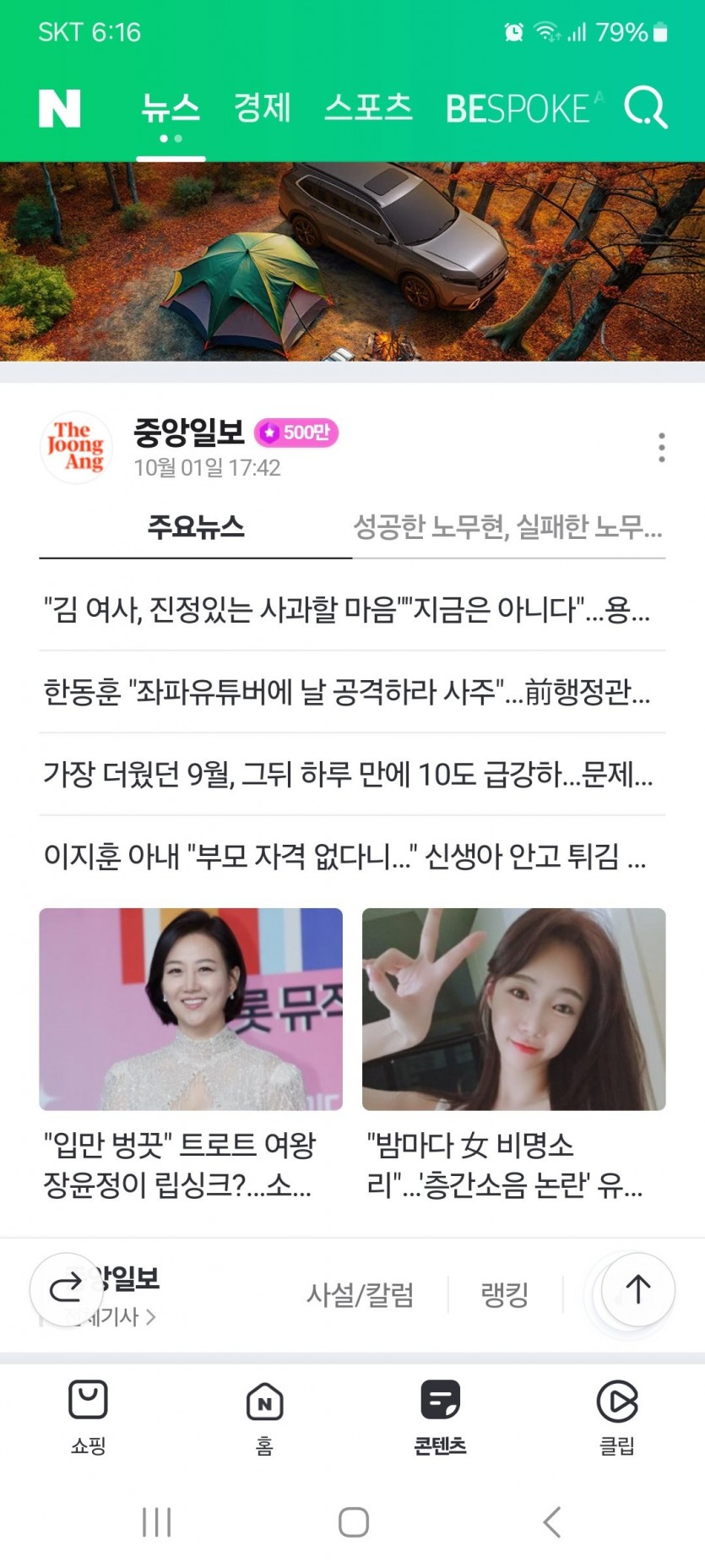
Task: Open the 이지훈 아내 article
Action: coord(346,857)
